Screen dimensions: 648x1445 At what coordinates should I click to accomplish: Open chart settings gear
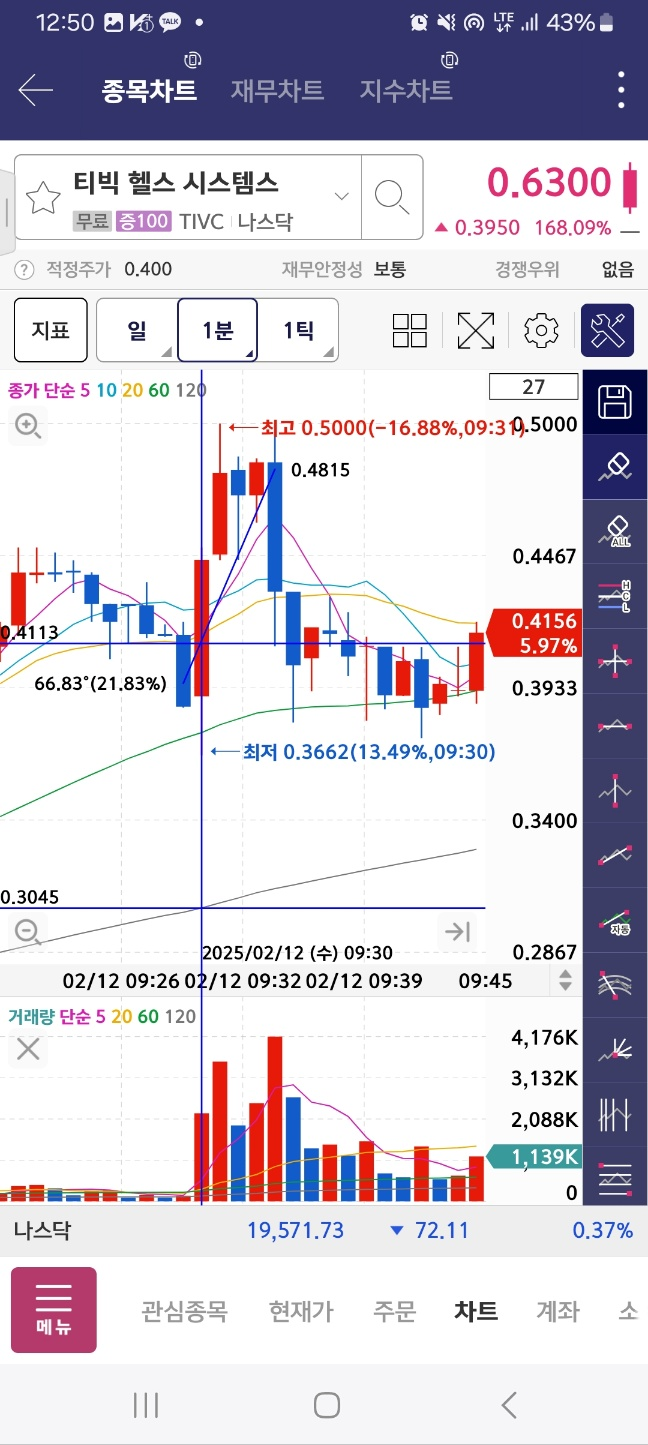pyautogui.click(x=541, y=331)
